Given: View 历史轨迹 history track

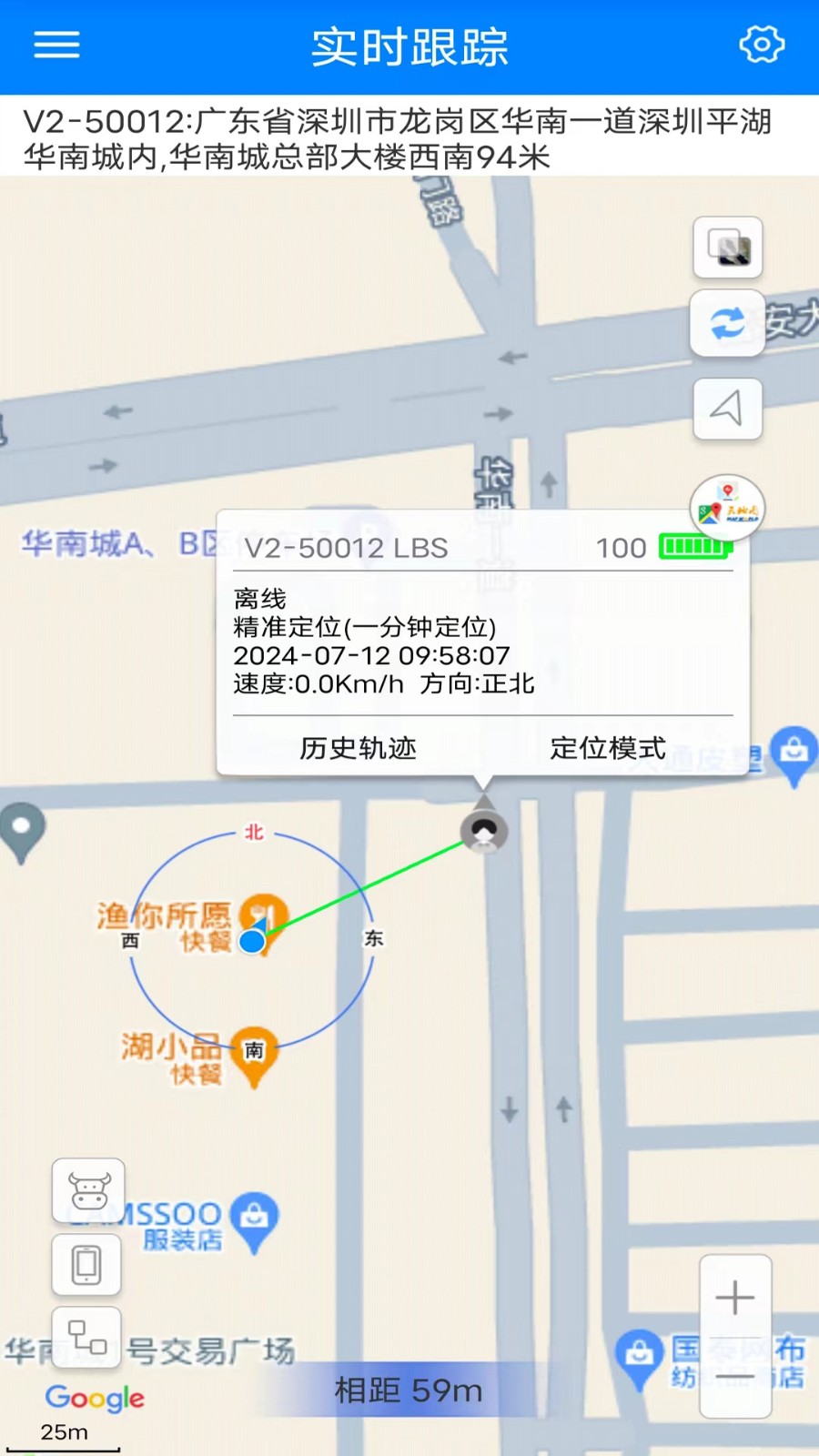Looking at the screenshot, I should [358, 748].
